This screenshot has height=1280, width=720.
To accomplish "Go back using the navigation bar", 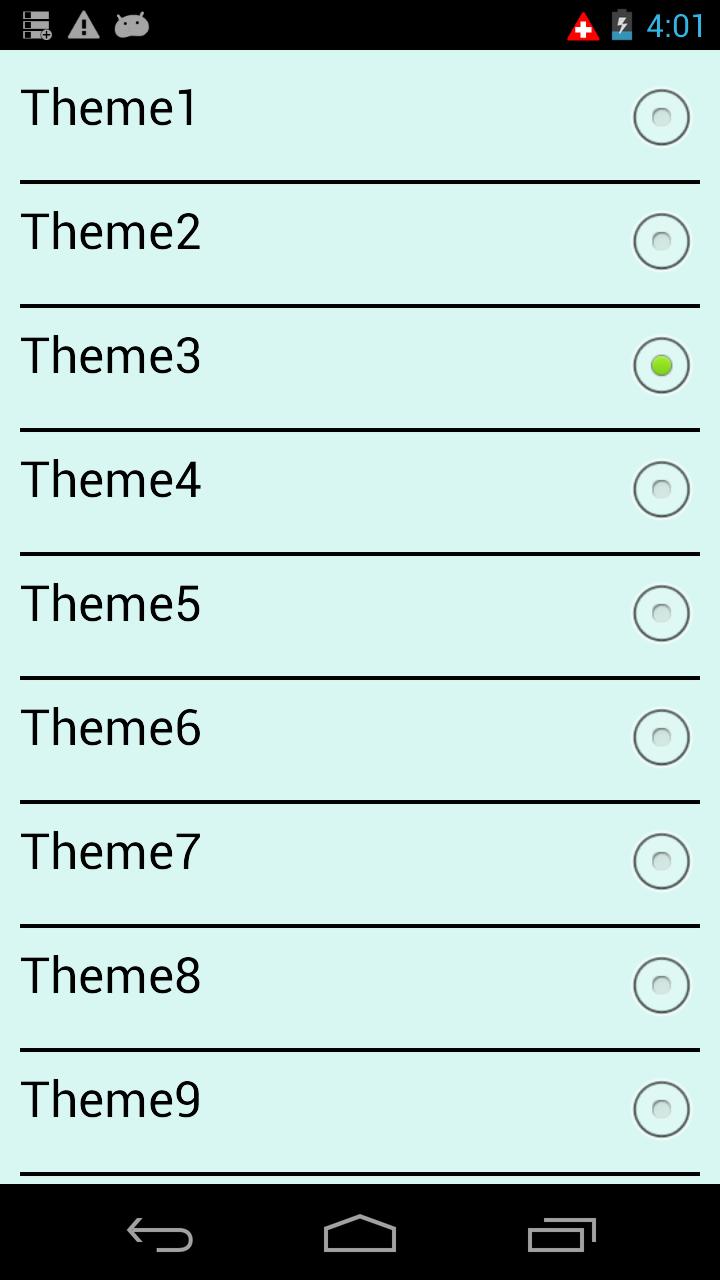I will pyautogui.click(x=160, y=1234).
